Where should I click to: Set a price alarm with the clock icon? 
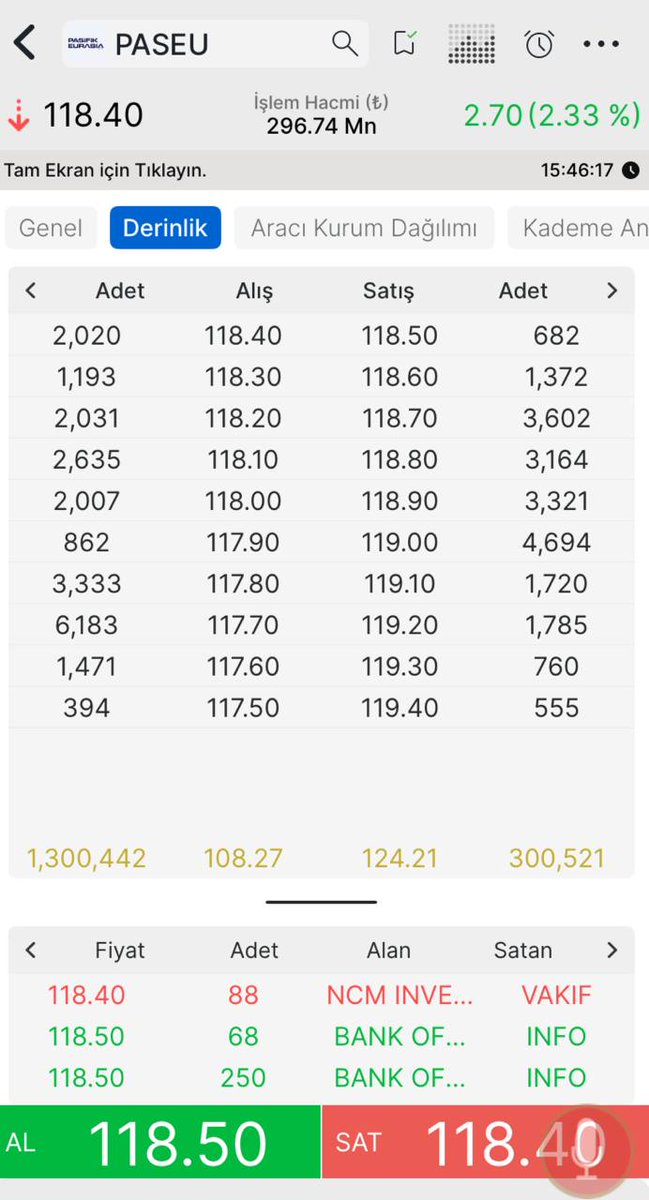point(539,44)
